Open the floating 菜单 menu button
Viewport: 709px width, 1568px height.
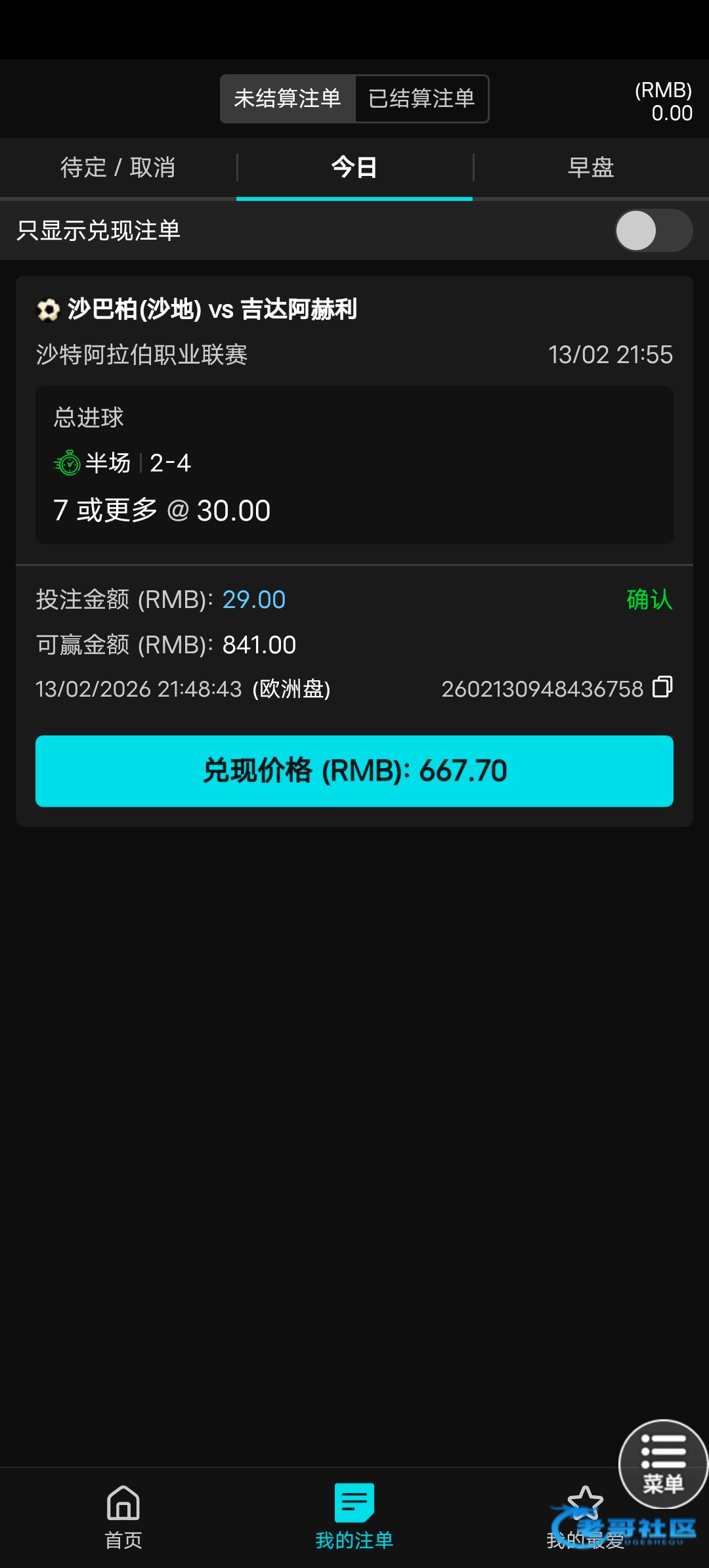(663, 1464)
